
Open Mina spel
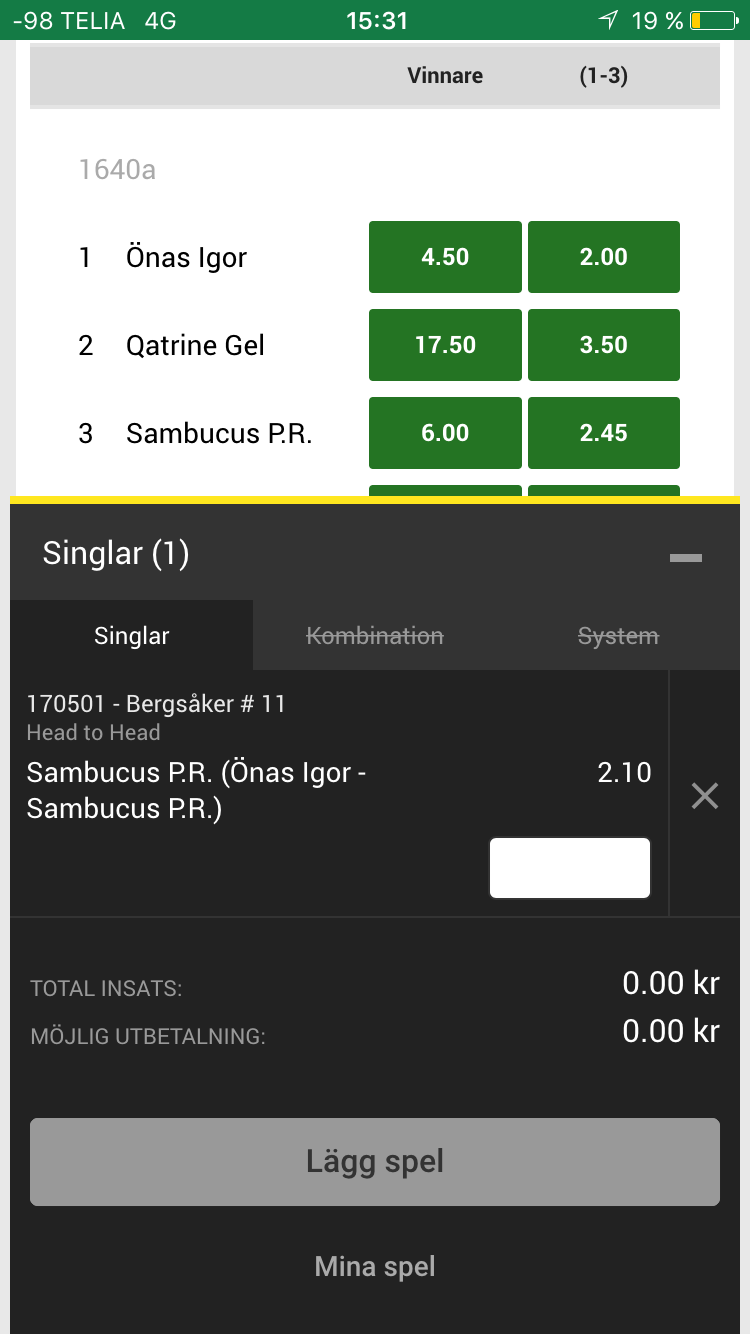click(375, 1267)
